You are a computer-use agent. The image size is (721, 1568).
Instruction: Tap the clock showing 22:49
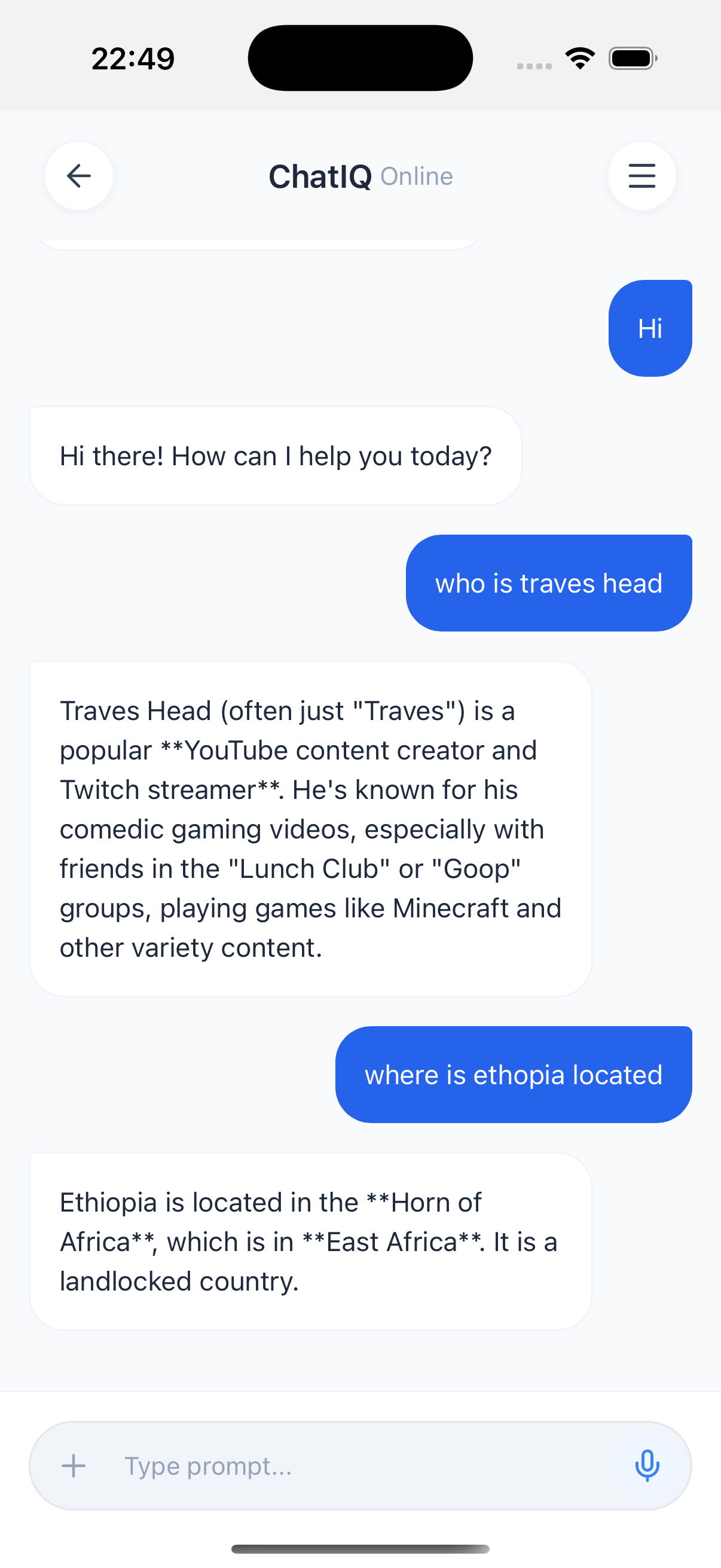pos(133,57)
